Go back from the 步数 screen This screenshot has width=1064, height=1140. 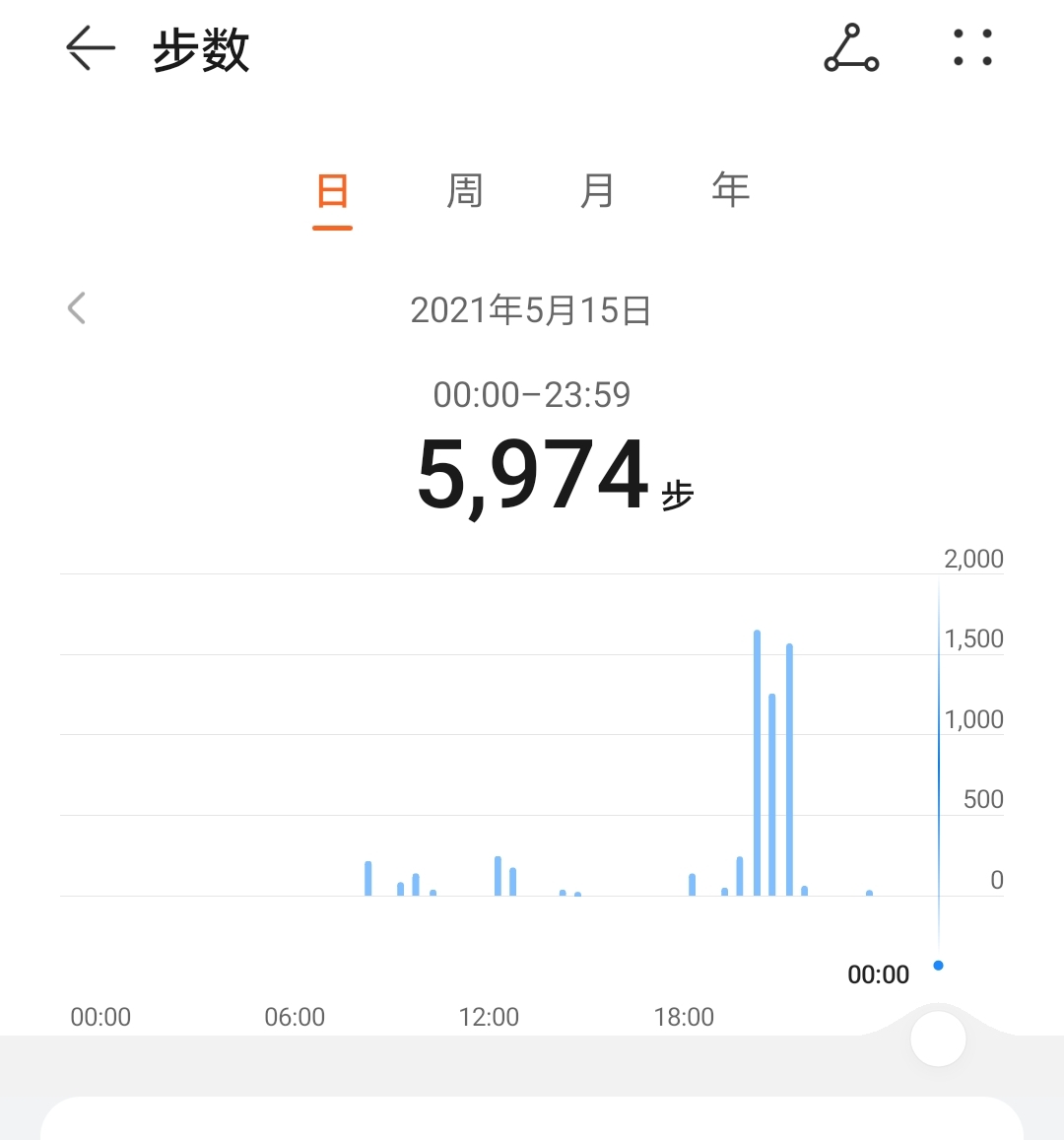91,48
